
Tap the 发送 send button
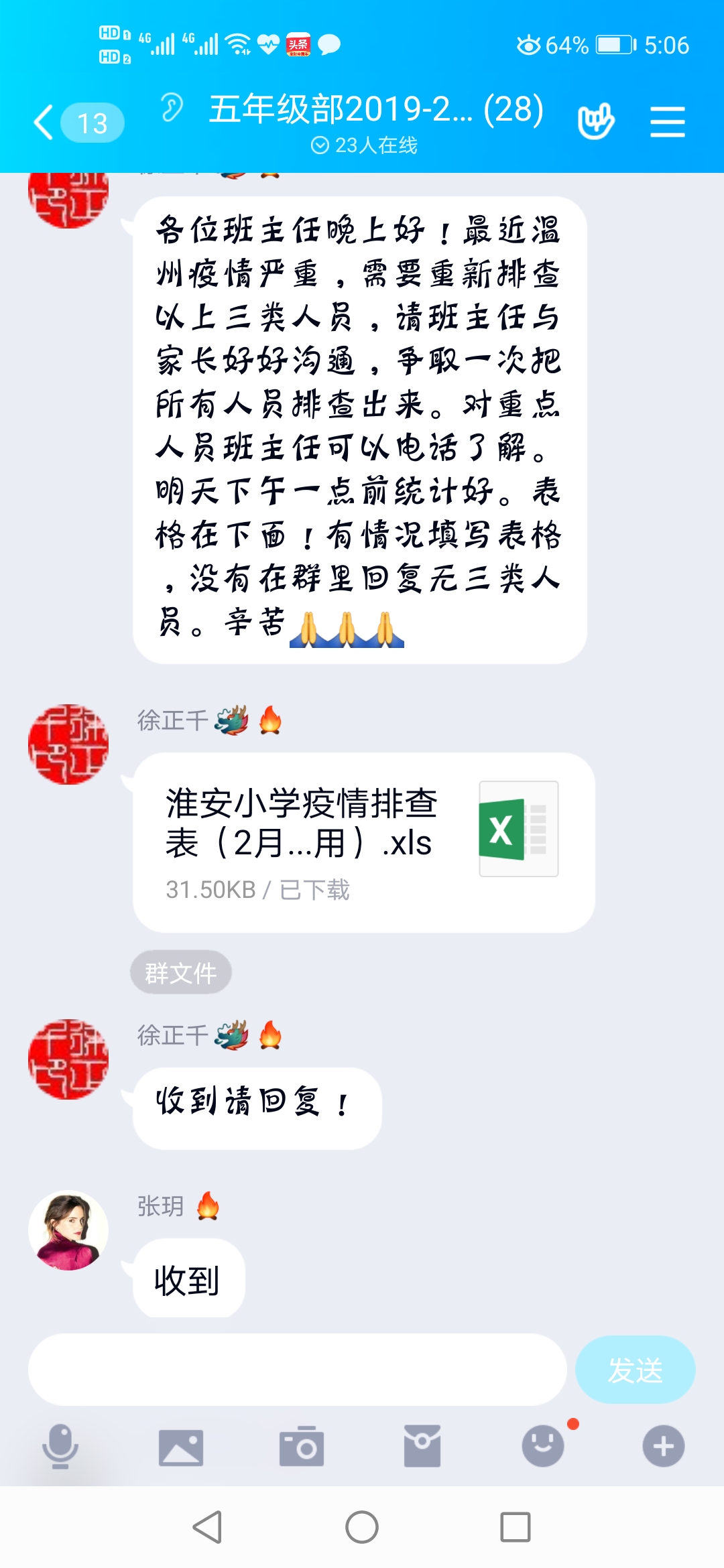tap(635, 1370)
